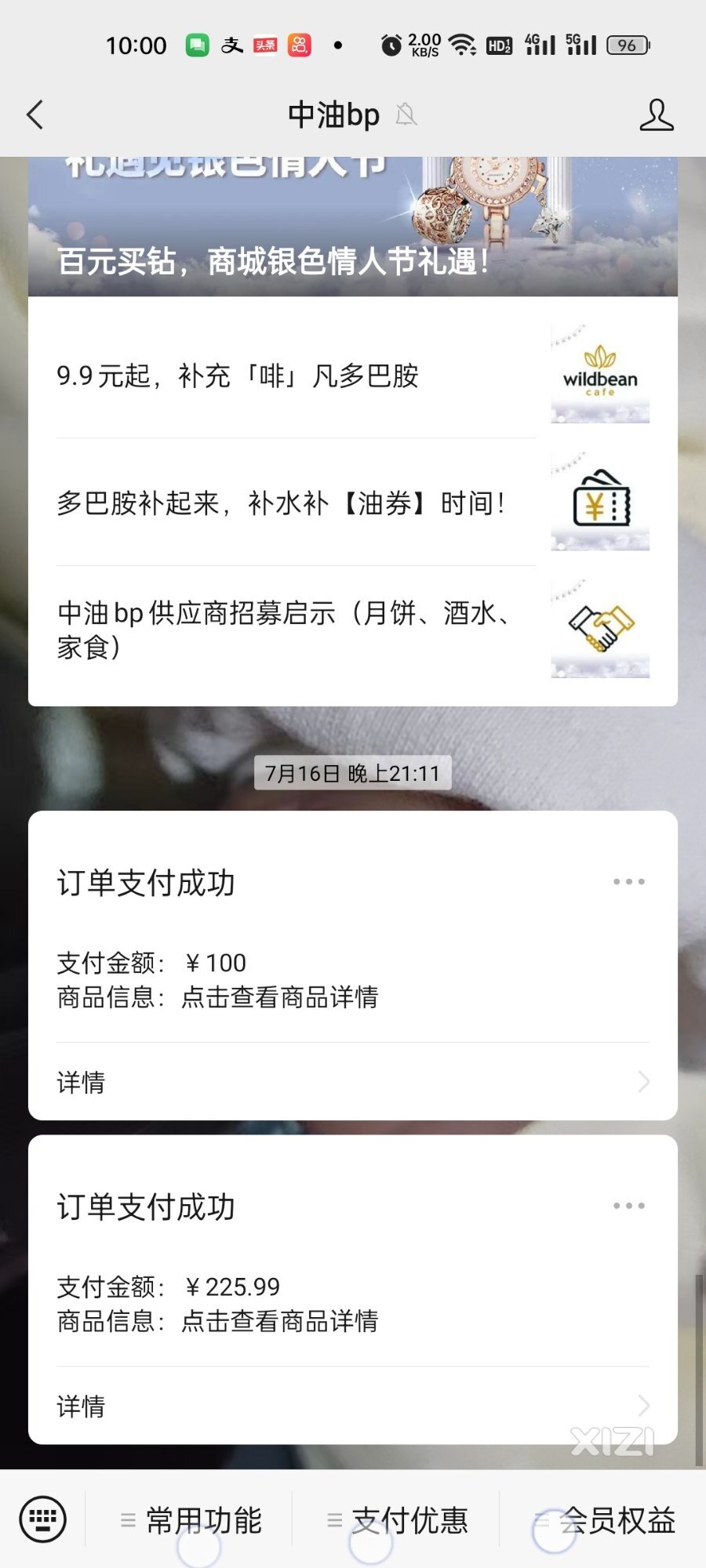Open the 中油bp account profile icon
706x1568 pixels.
(x=656, y=115)
